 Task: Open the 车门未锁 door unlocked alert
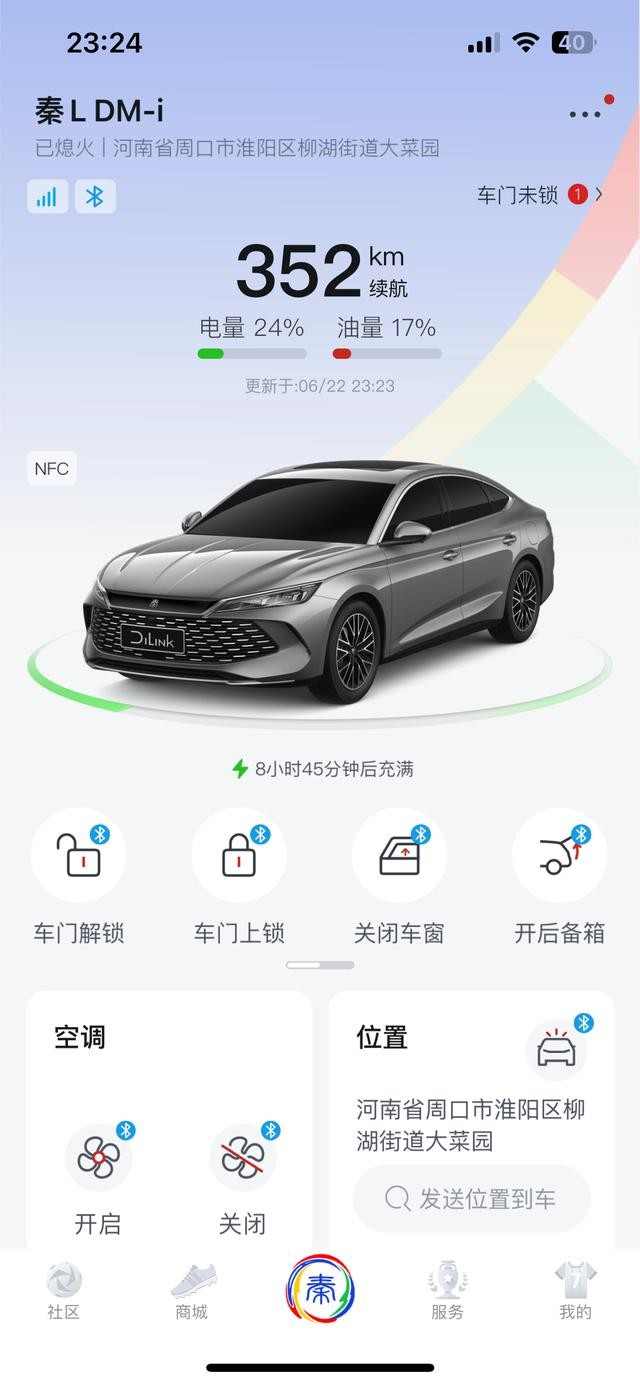coord(540,195)
